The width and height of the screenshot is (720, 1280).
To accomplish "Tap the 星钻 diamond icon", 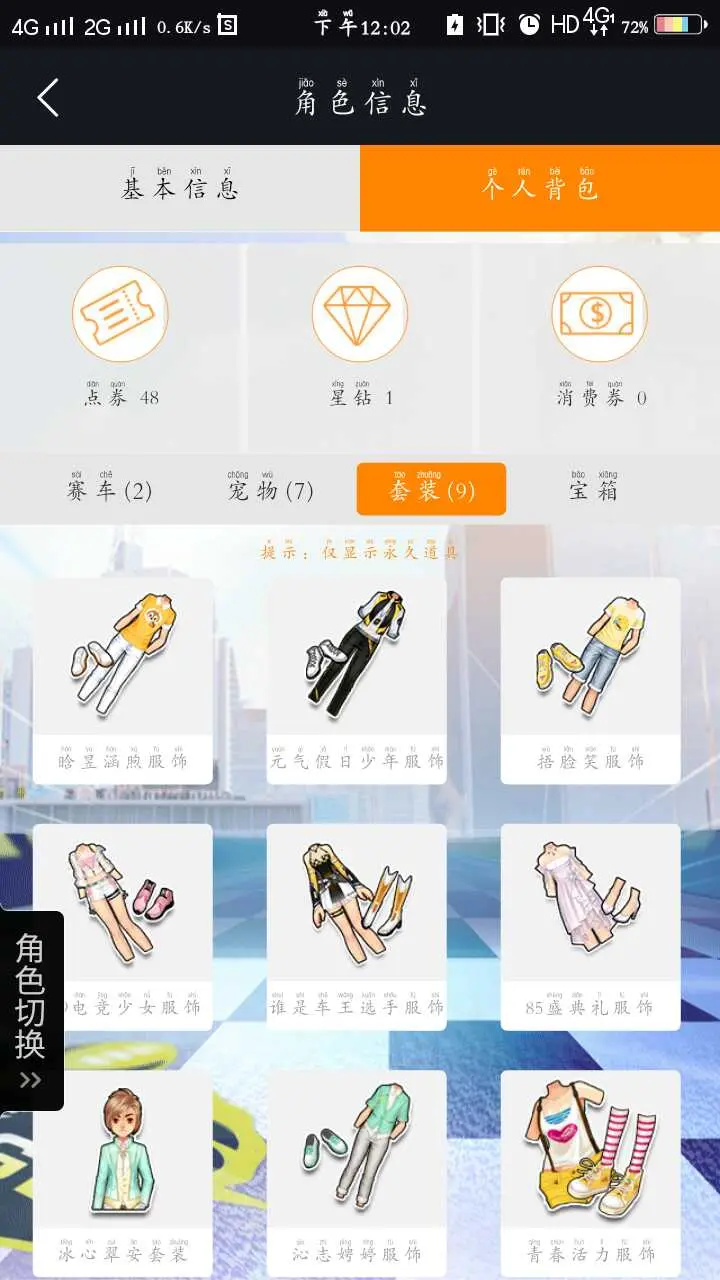I will point(360,314).
